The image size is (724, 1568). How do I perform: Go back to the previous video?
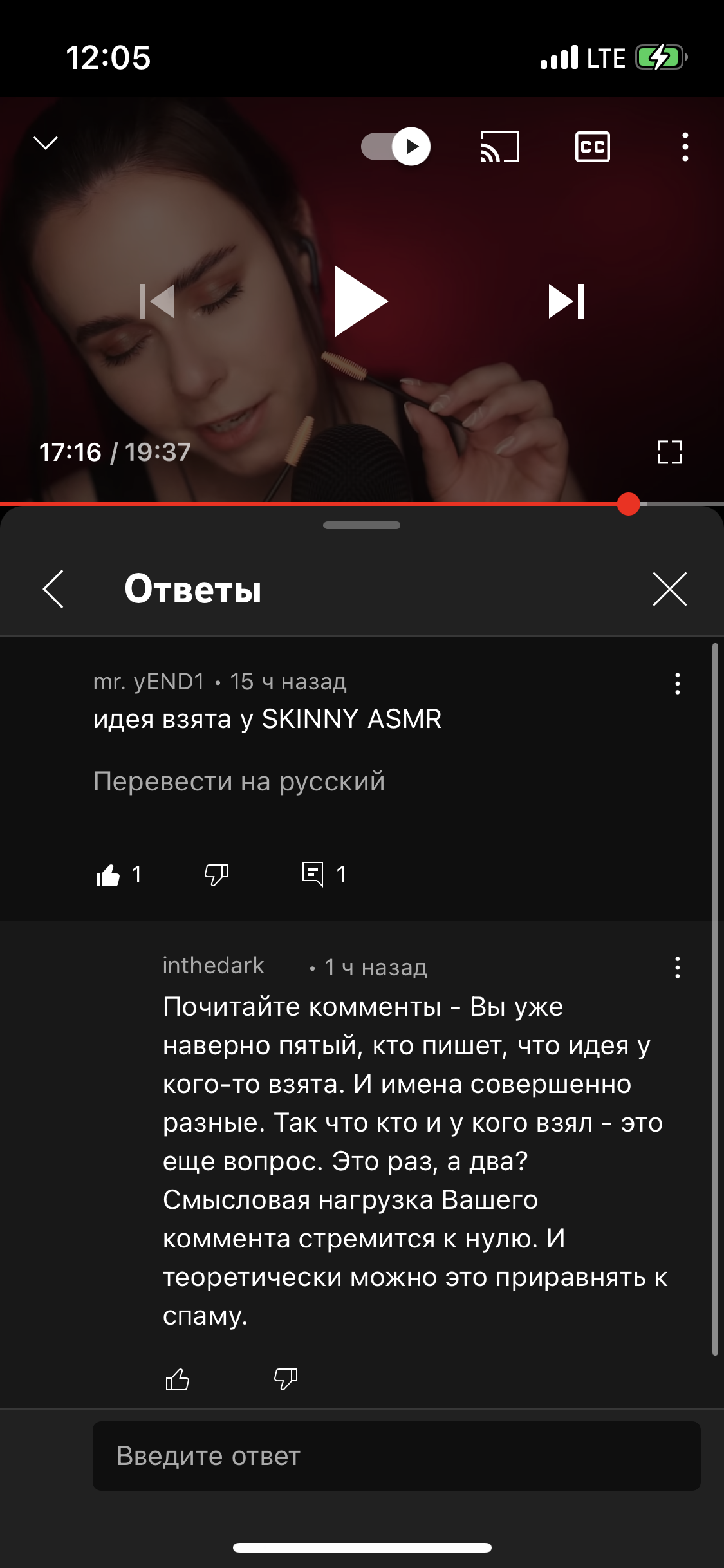click(x=157, y=301)
